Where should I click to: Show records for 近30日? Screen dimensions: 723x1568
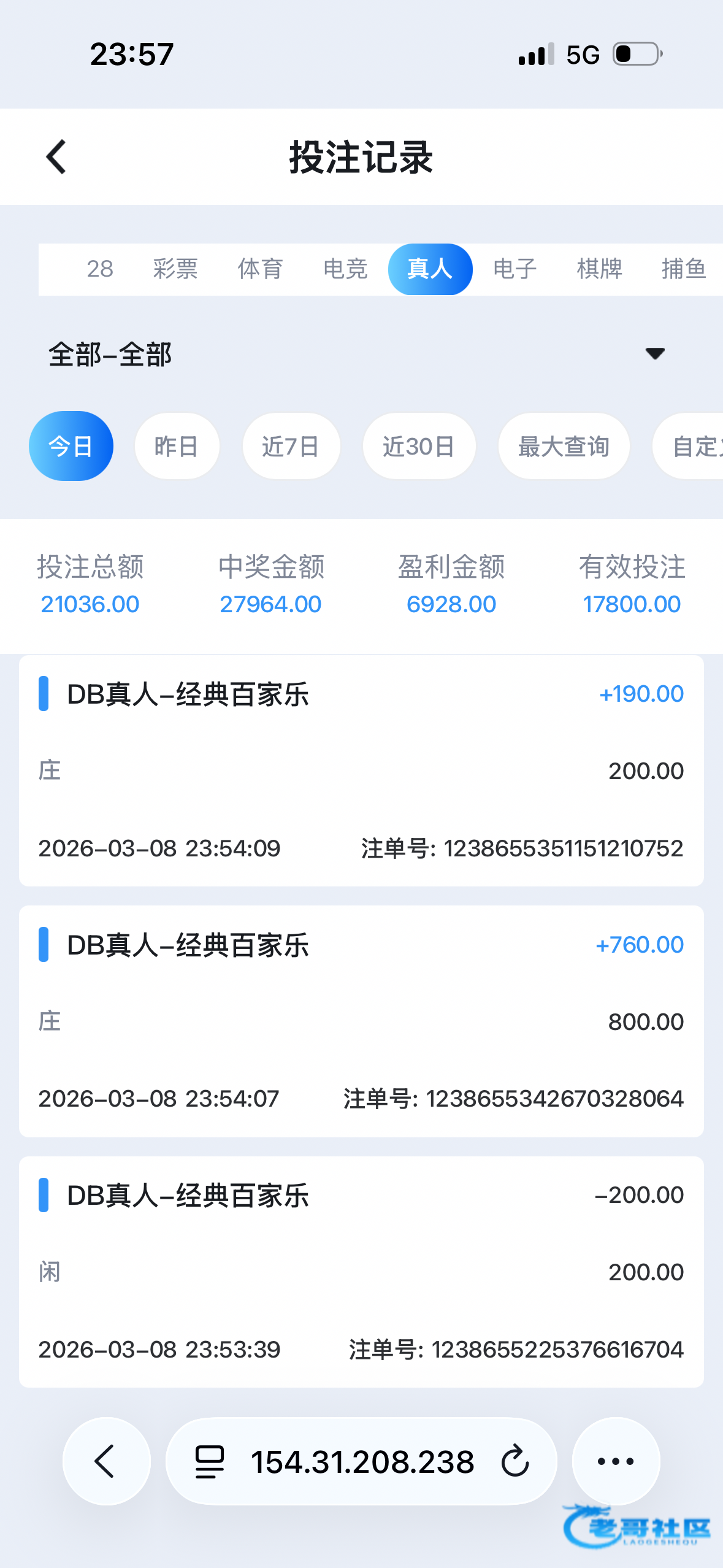(x=419, y=446)
